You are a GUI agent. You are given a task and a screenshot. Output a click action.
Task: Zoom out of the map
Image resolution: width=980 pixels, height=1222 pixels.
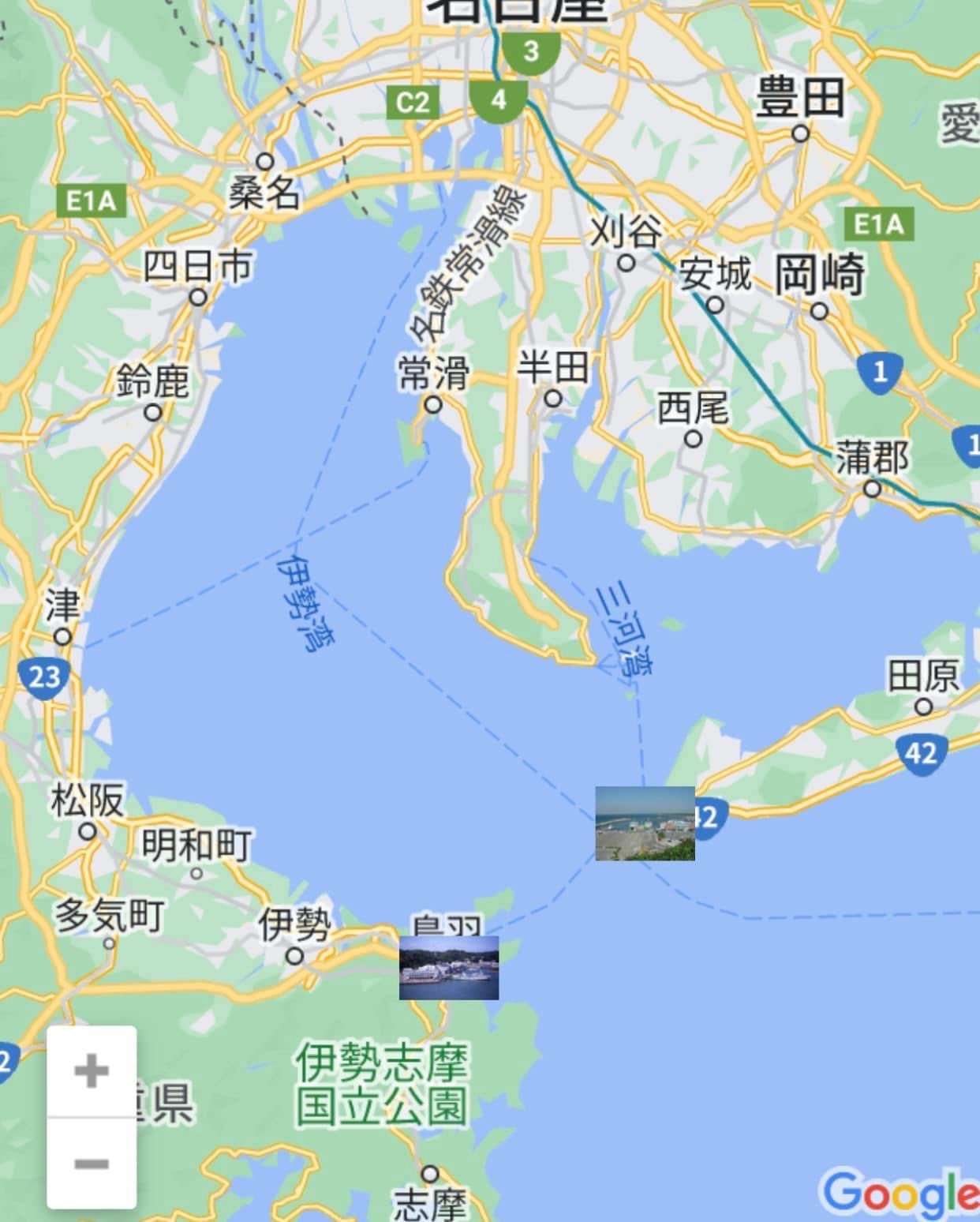pyautogui.click(x=92, y=1164)
